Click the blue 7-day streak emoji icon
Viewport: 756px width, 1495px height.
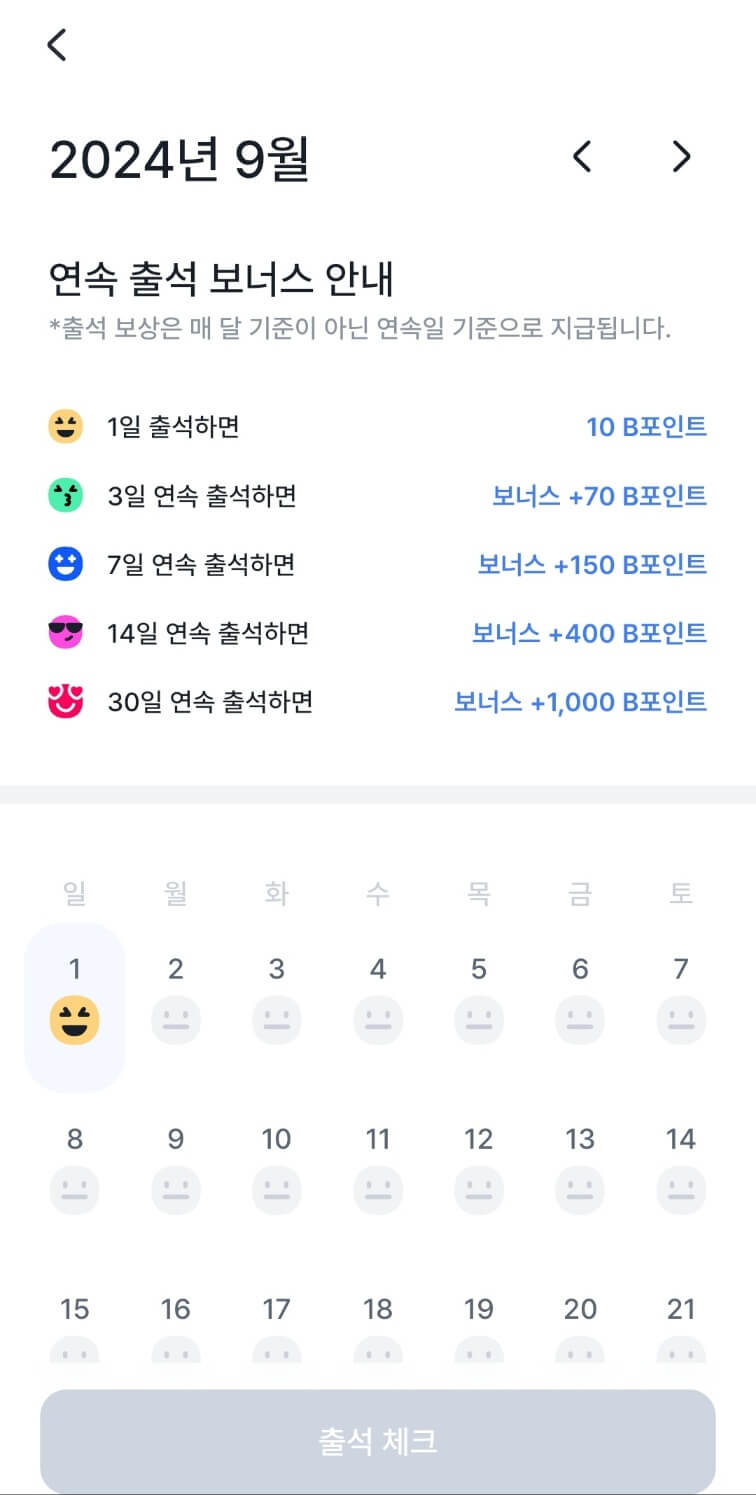coord(63,564)
